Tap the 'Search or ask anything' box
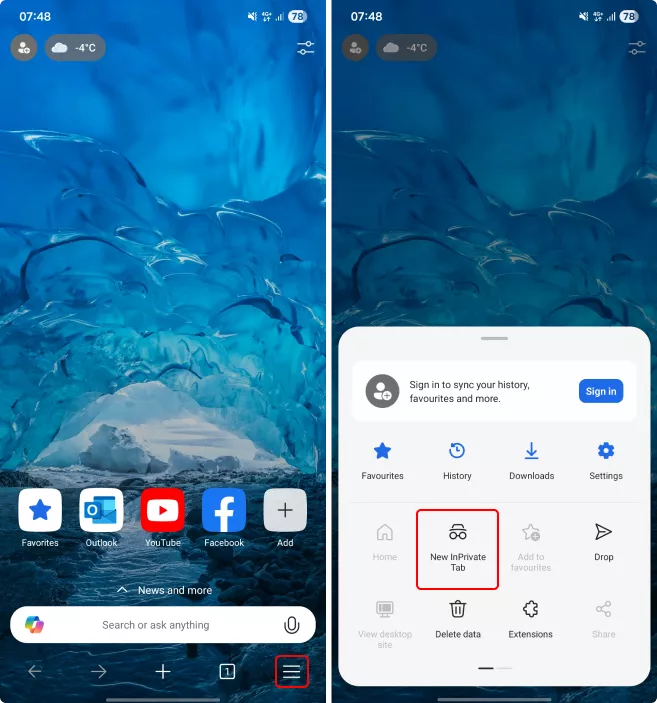The height and width of the screenshot is (703, 657). pyautogui.click(x=155, y=625)
